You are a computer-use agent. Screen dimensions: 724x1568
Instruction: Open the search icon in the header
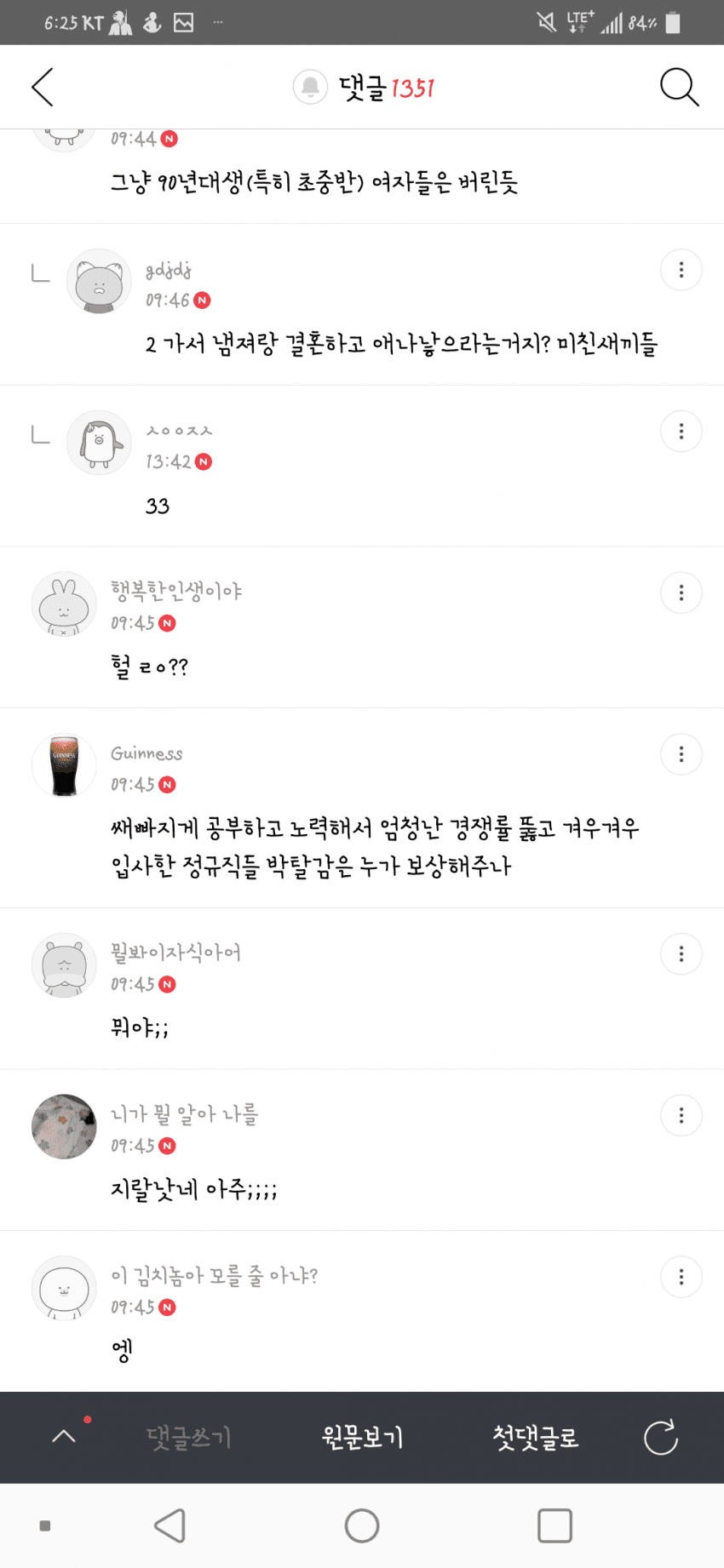click(x=679, y=87)
